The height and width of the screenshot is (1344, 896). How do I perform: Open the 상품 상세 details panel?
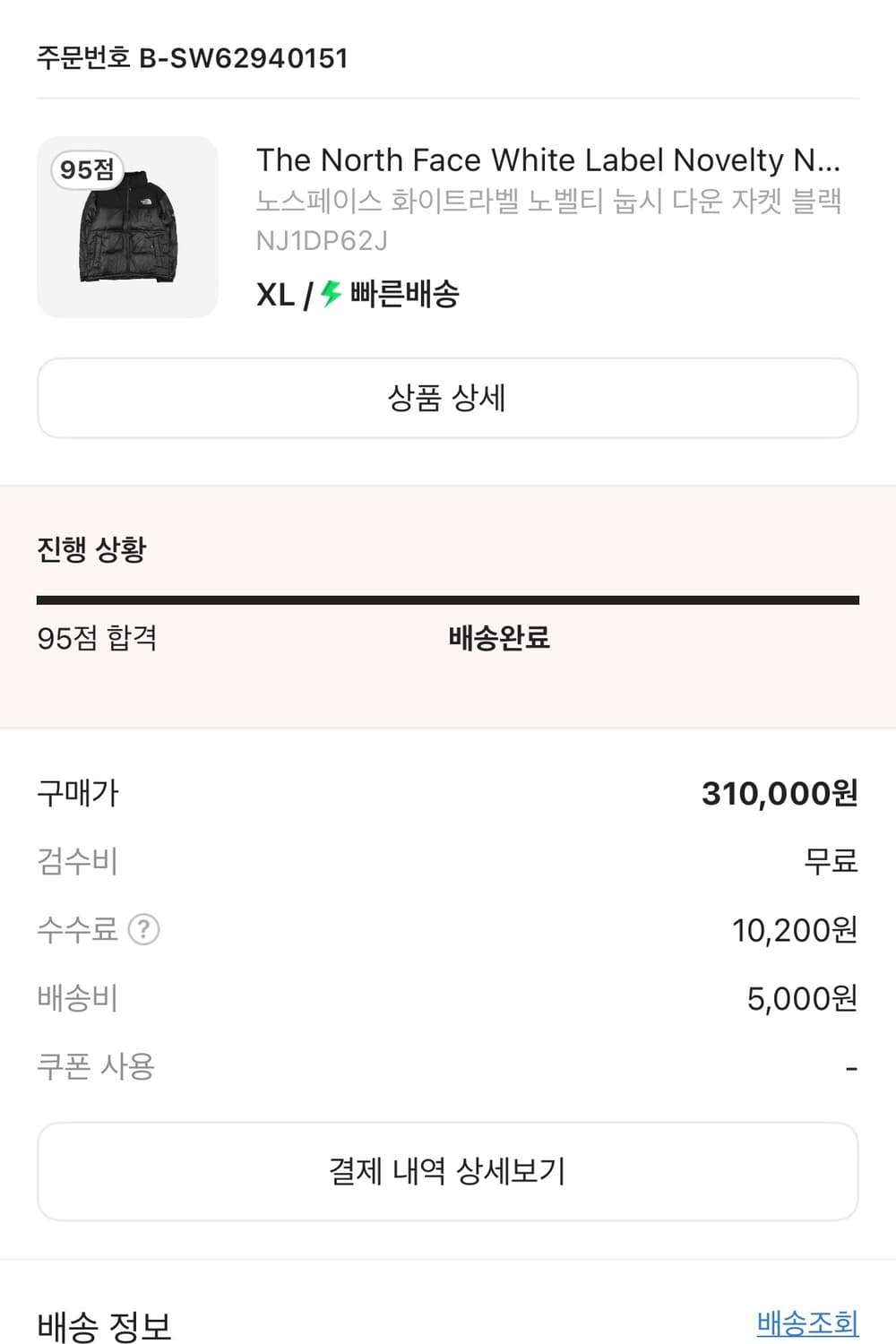(x=448, y=398)
